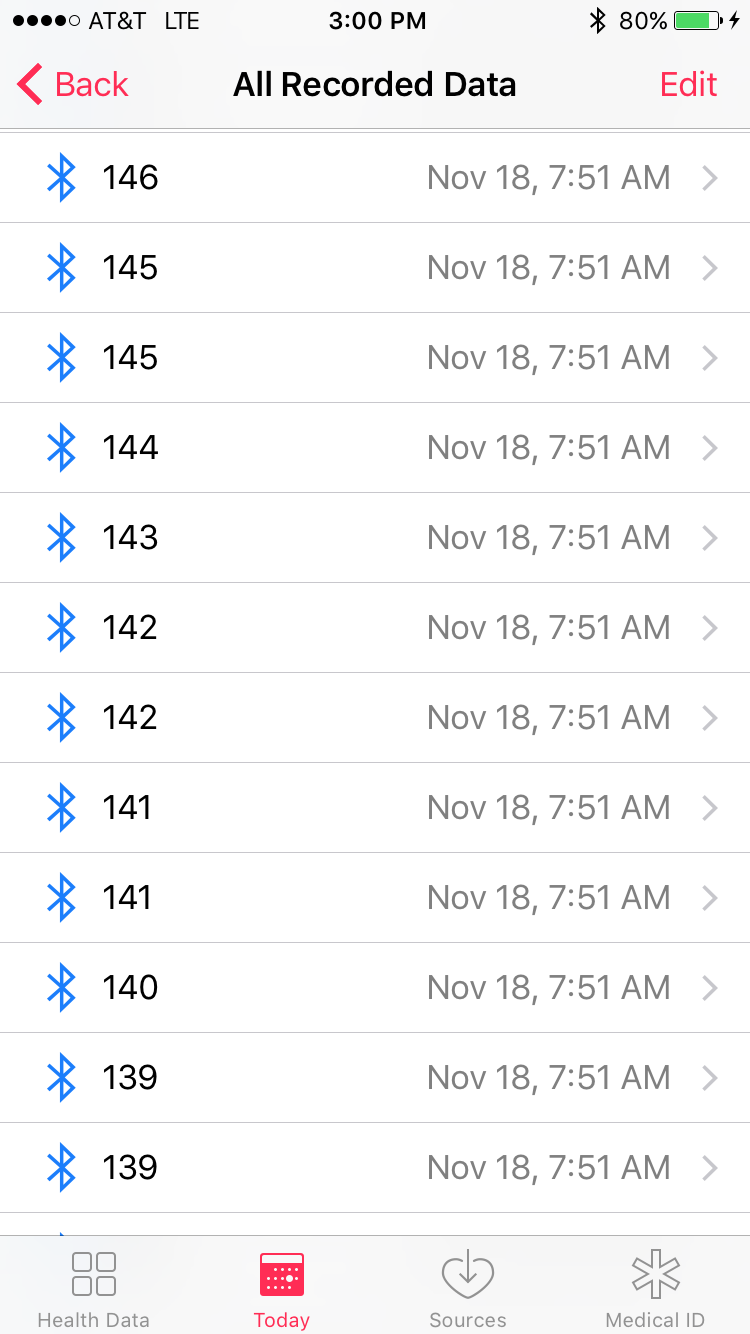View details of the 143 reading
The width and height of the screenshot is (750, 1334).
(375, 538)
